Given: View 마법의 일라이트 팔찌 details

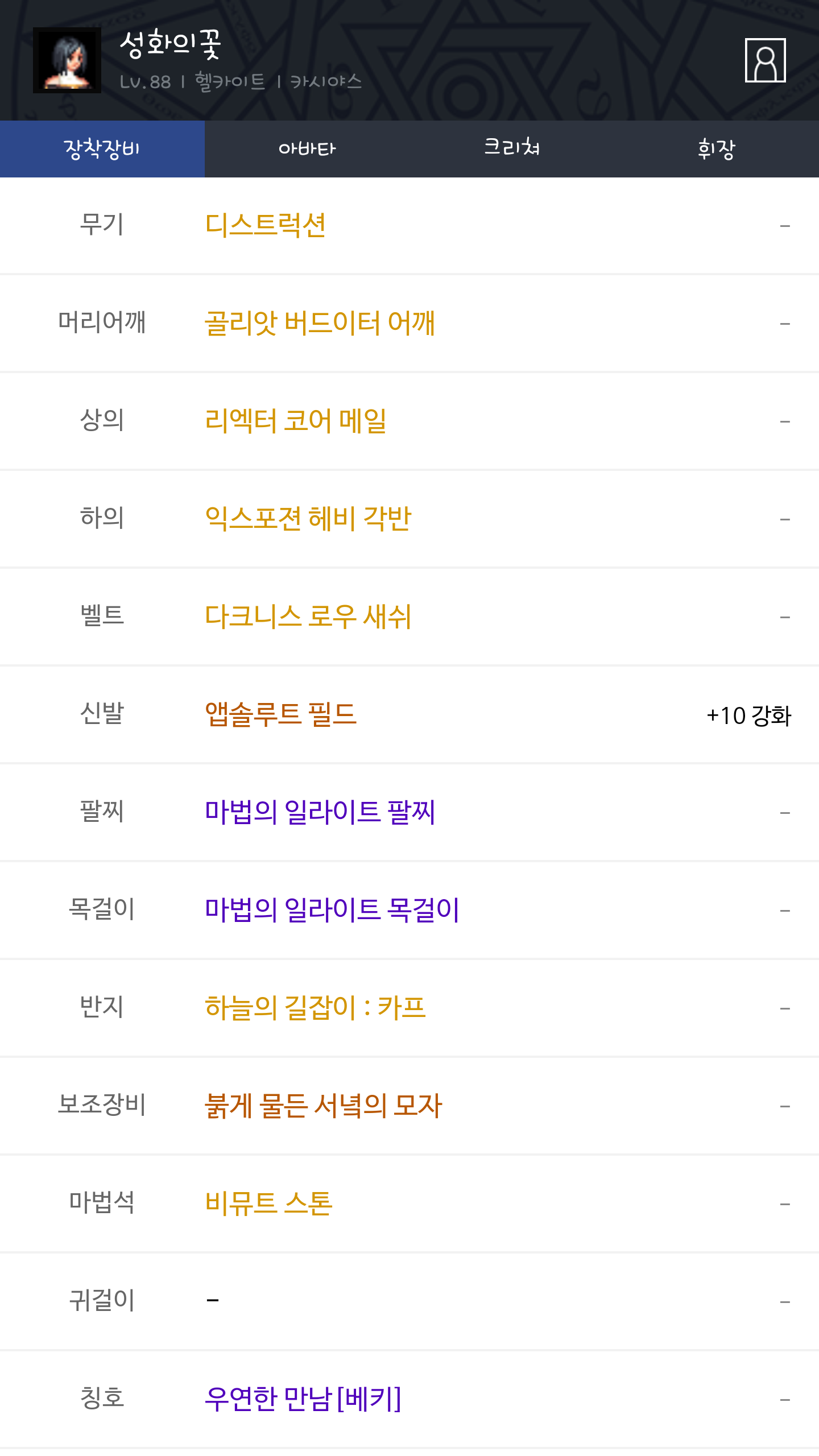Looking at the screenshot, I should [320, 812].
